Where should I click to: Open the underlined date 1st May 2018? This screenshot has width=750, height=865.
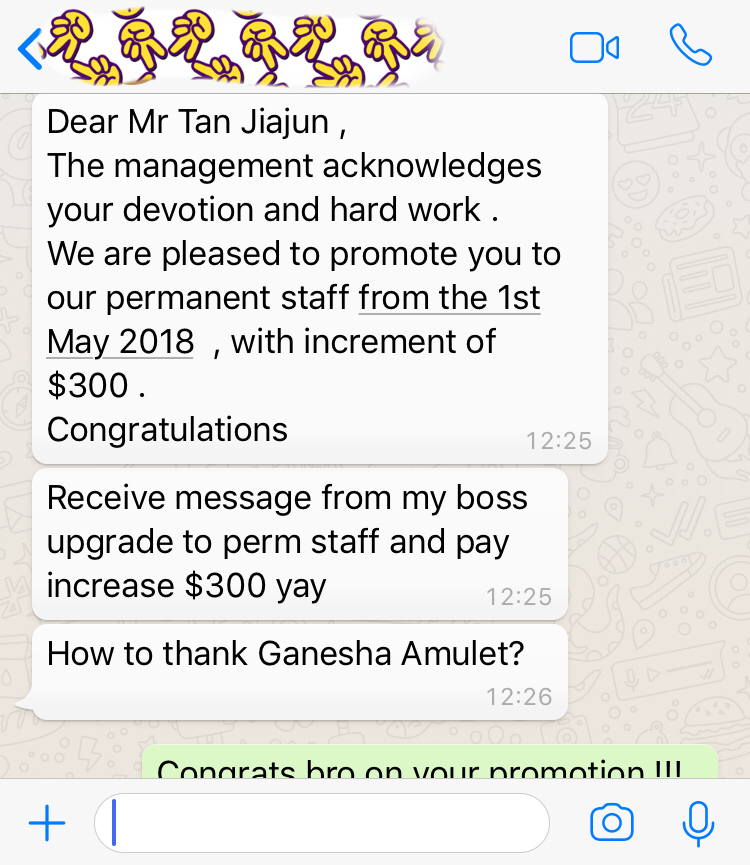point(449,298)
